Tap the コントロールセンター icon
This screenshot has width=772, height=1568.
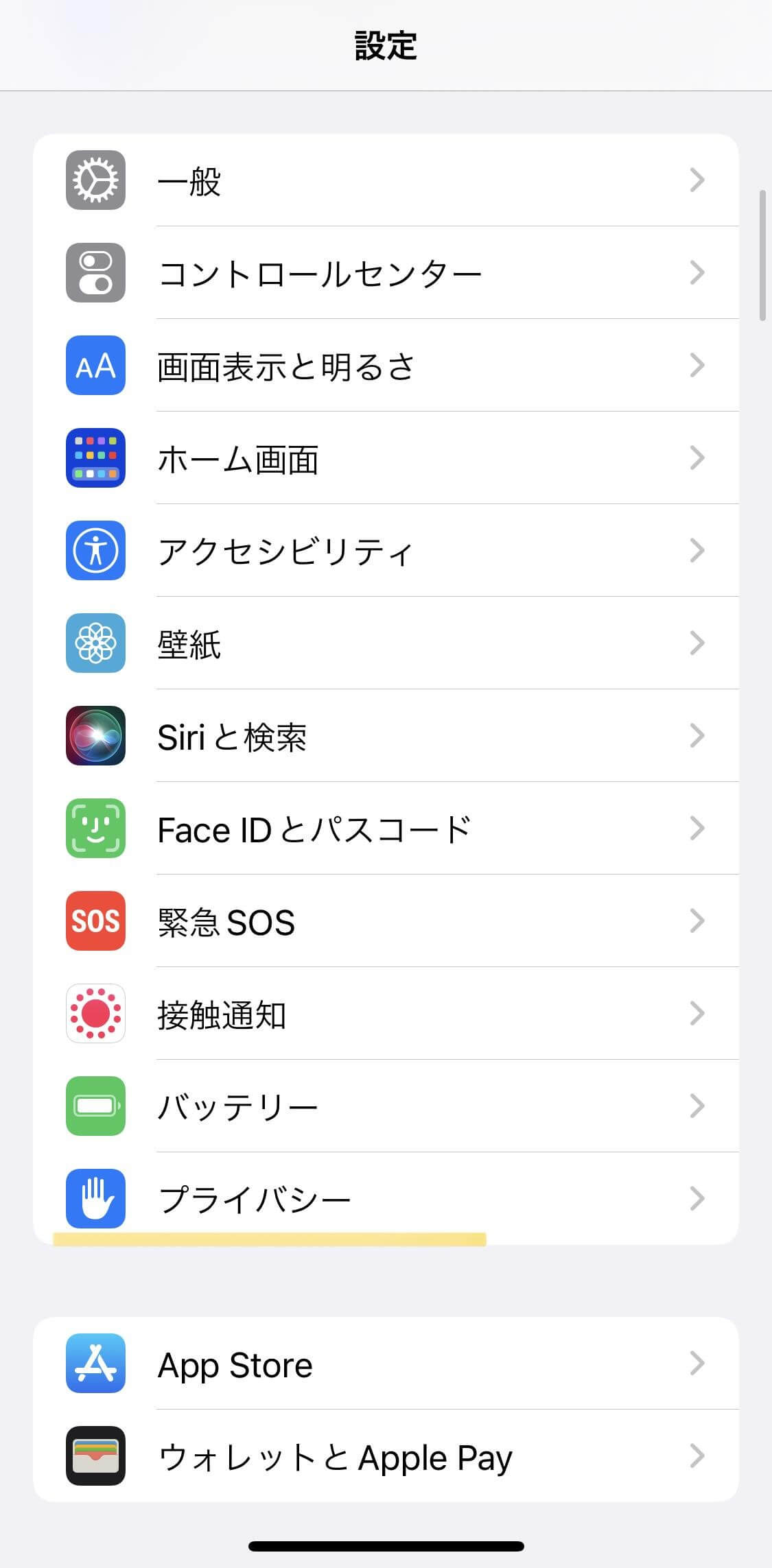coord(95,272)
